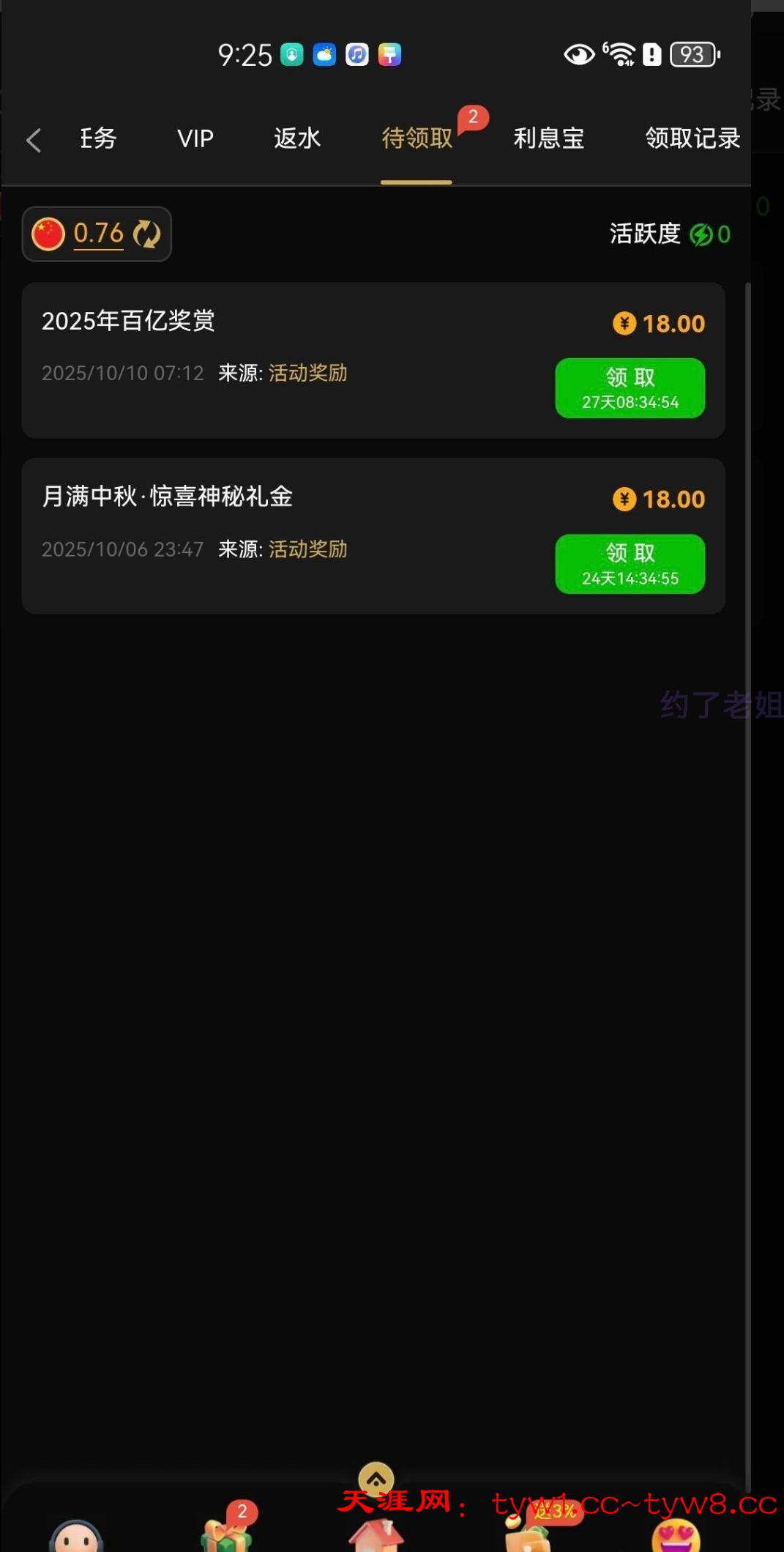Switch to the VIP tab
Viewport: 784px width, 1552px height.
[195, 138]
